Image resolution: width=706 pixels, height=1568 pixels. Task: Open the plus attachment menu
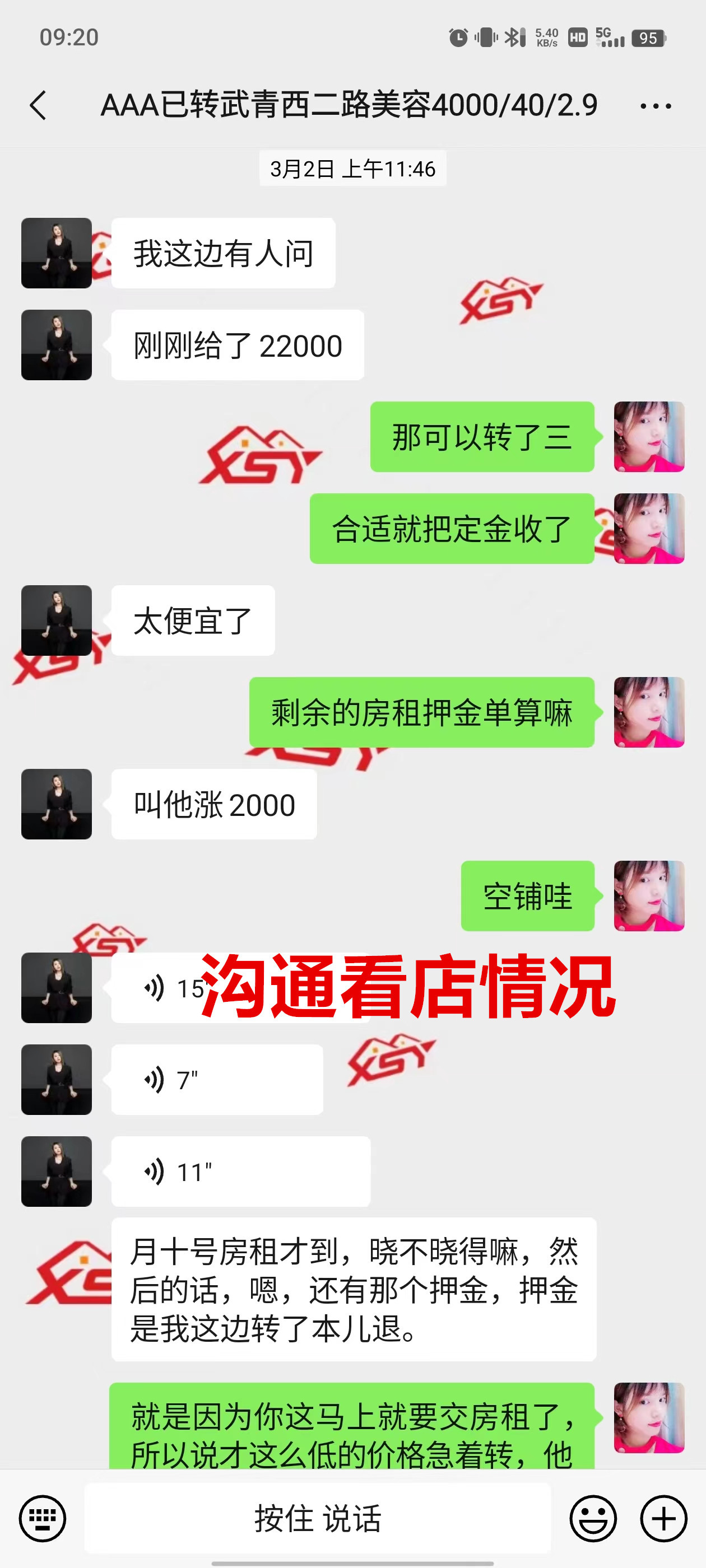tap(663, 1518)
